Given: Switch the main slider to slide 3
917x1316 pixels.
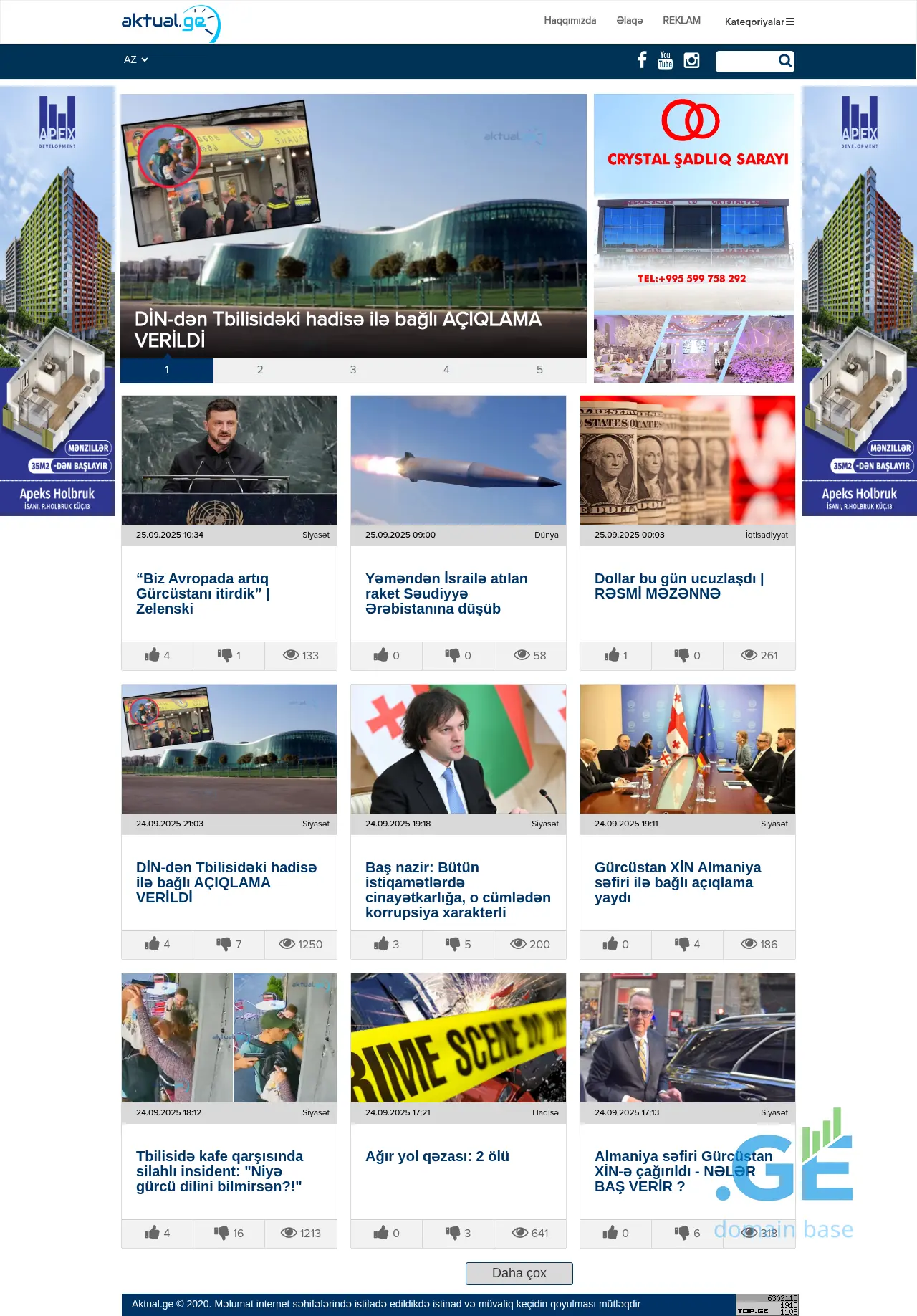Looking at the screenshot, I should pos(353,370).
